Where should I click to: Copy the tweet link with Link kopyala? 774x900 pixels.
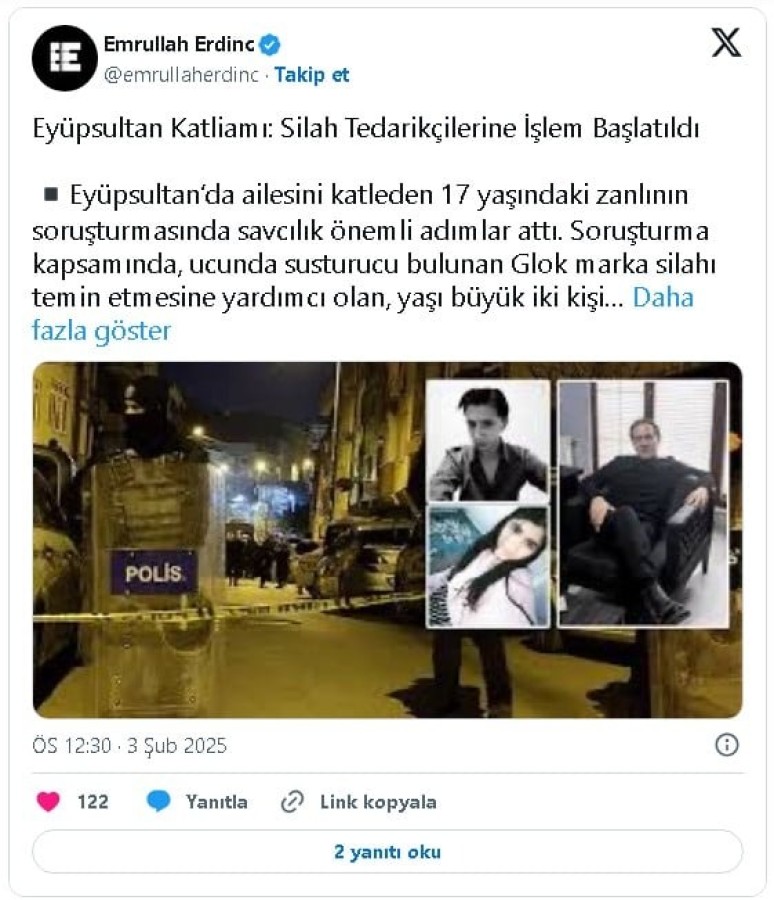click(x=359, y=802)
